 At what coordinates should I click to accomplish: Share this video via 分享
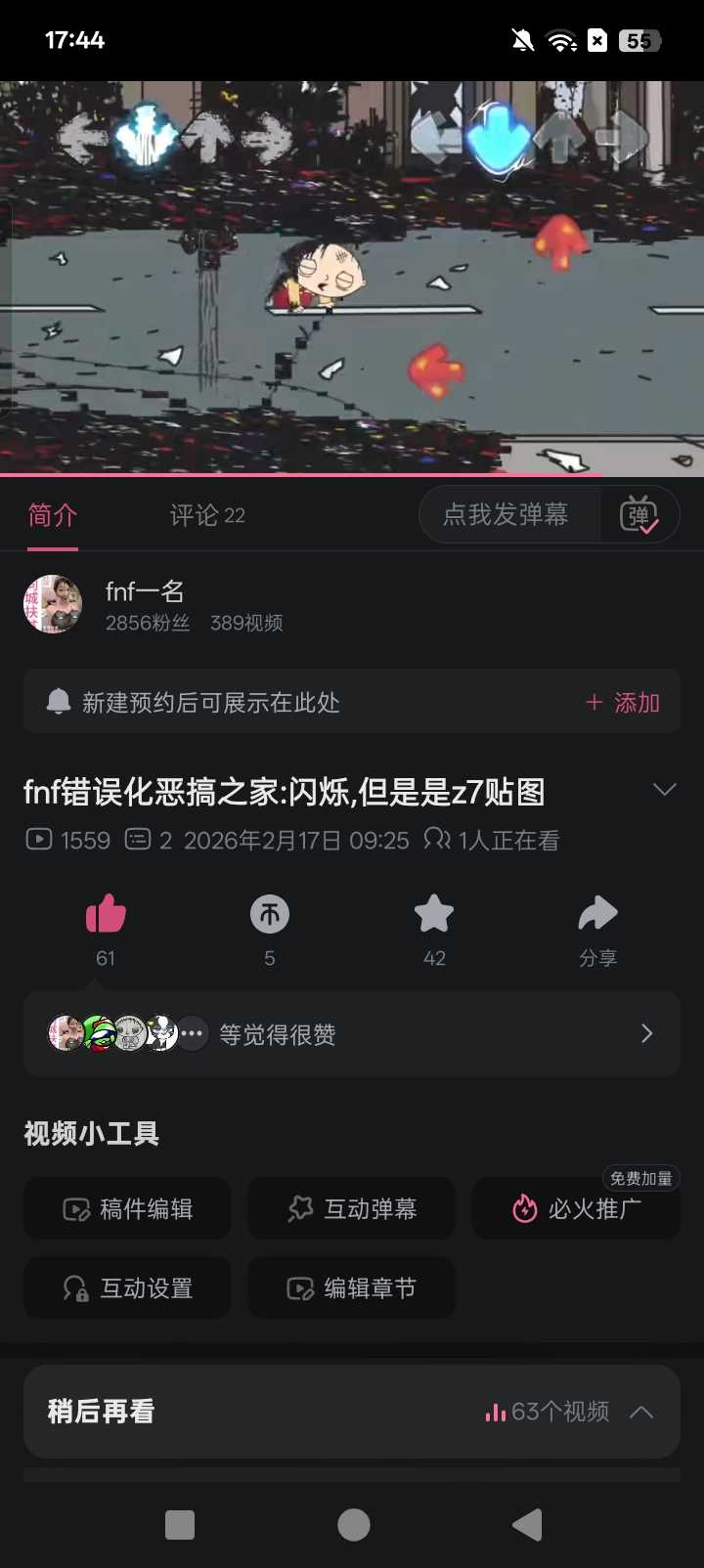[597, 916]
